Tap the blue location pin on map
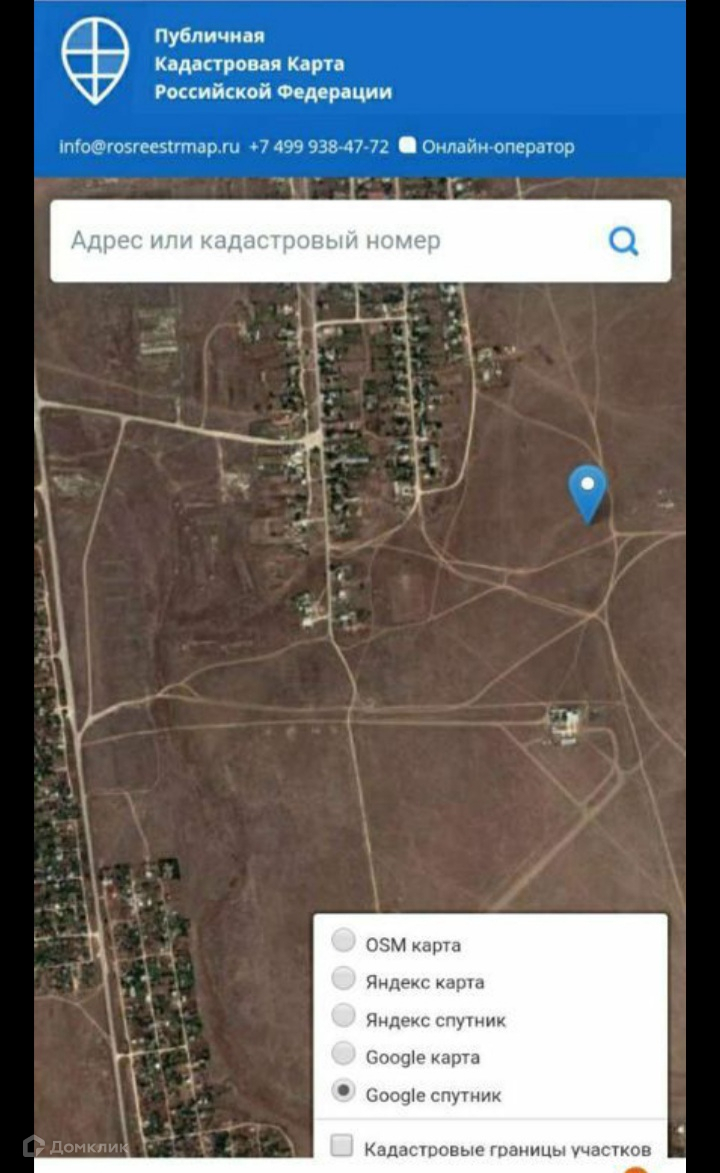720x1173 pixels. (x=587, y=491)
